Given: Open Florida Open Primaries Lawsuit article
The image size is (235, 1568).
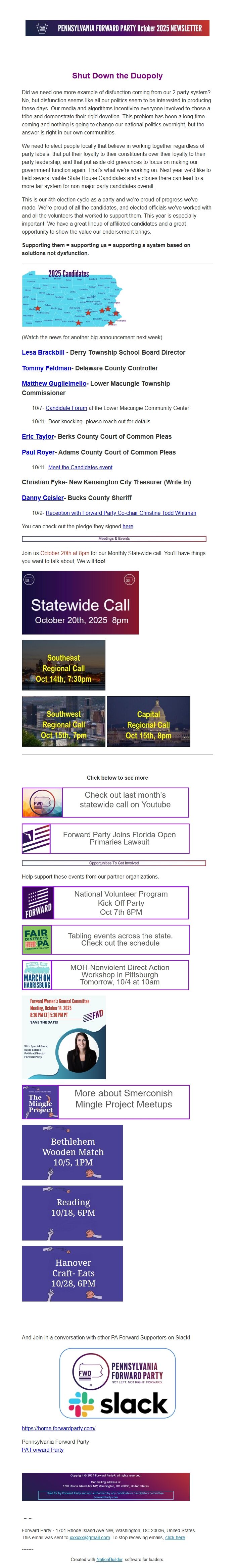Looking at the screenshot, I should click(x=119, y=838).
